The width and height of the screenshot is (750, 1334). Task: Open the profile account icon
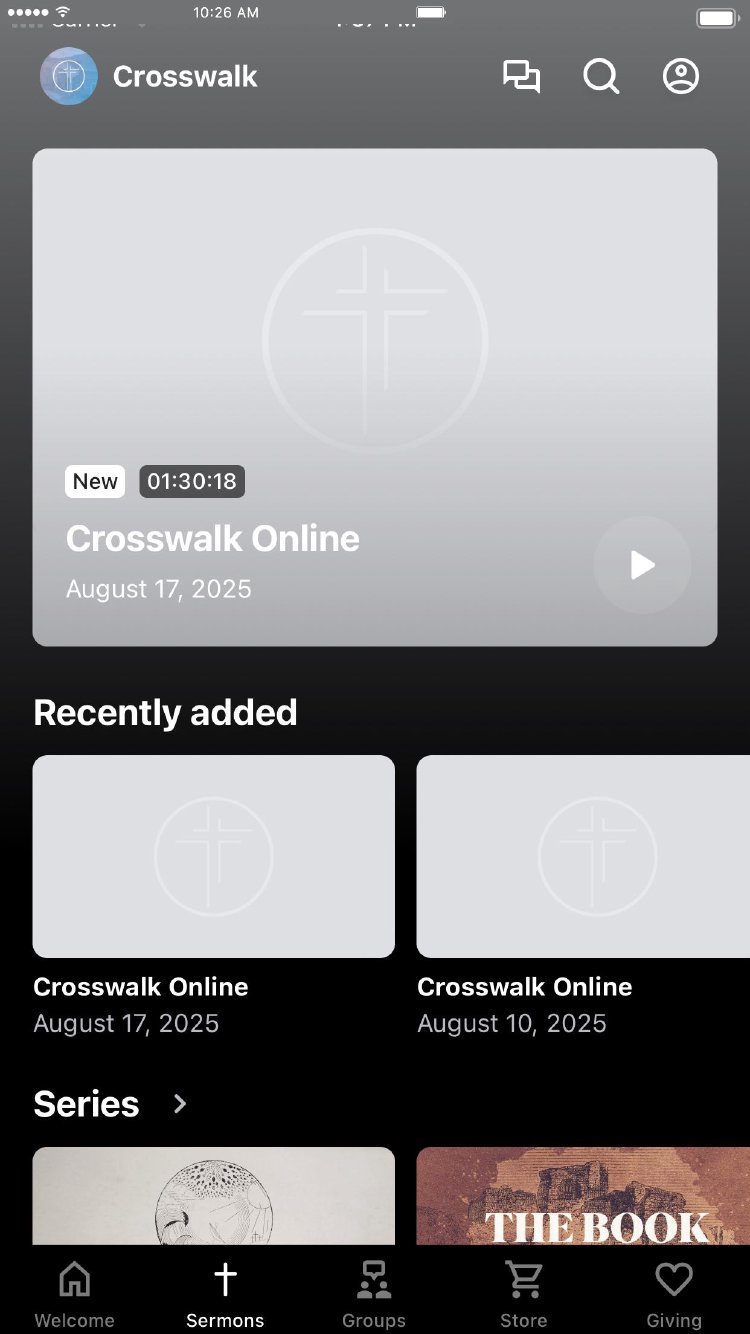[x=681, y=77]
